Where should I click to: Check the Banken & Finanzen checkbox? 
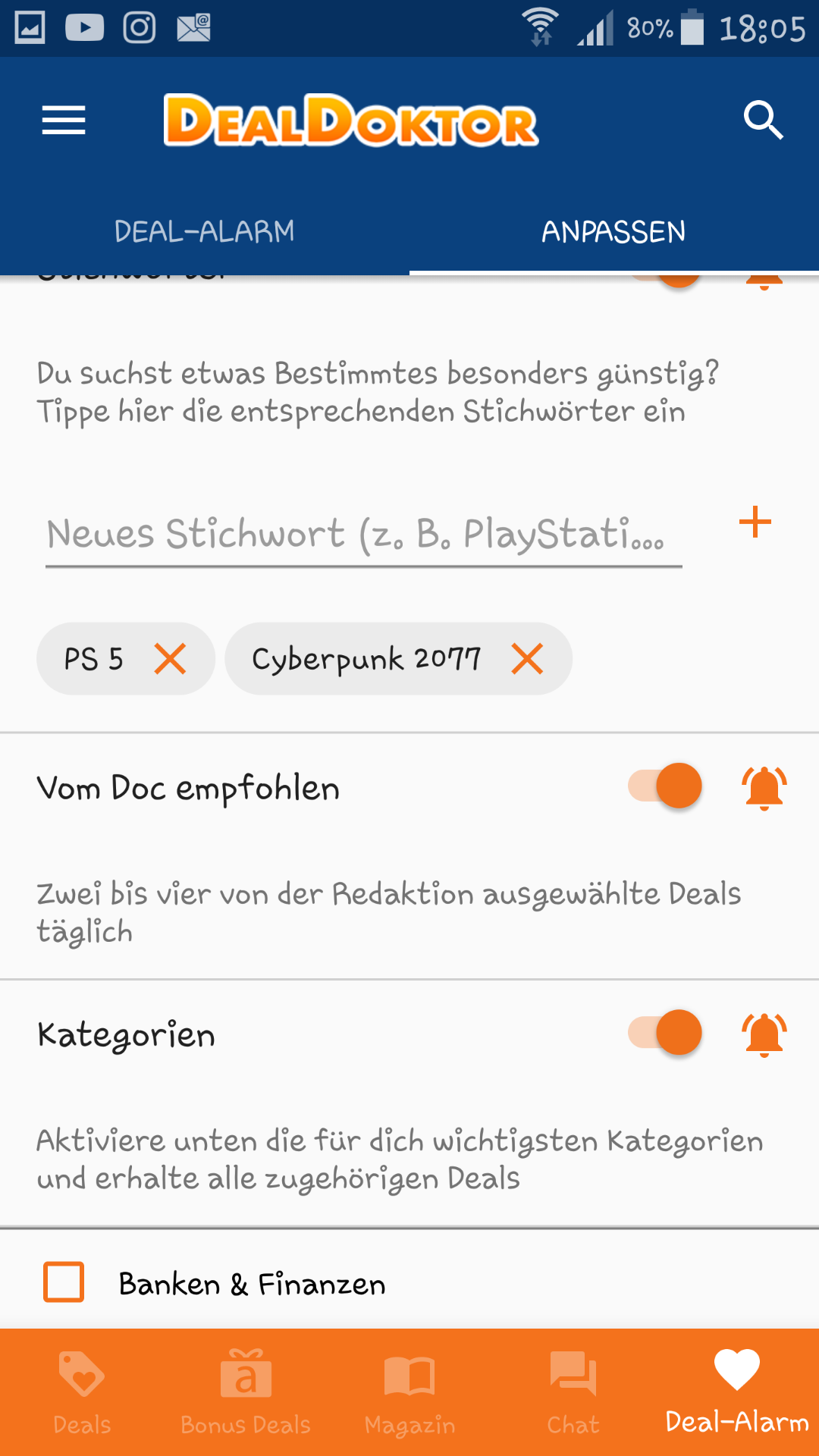[x=64, y=1282]
